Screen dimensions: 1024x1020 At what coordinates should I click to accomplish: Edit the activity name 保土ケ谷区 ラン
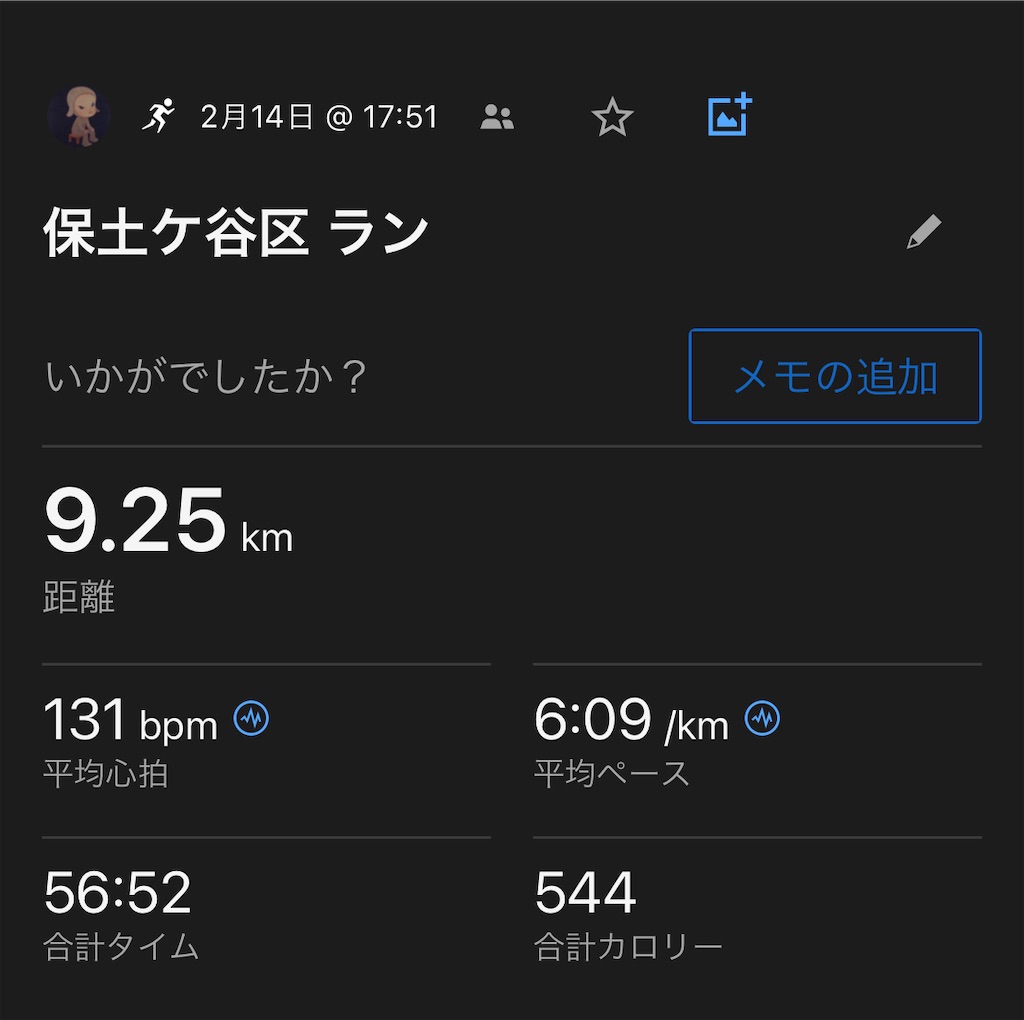923,233
